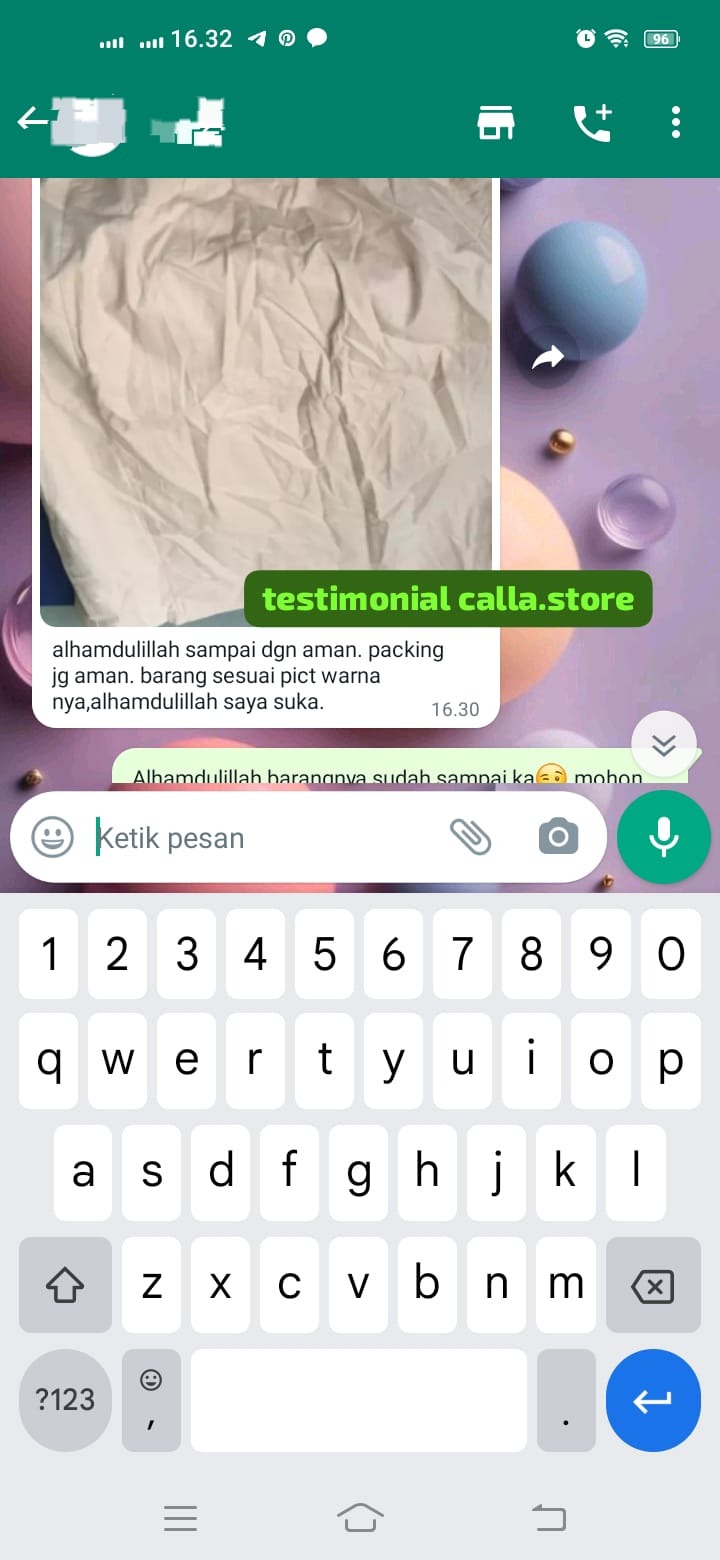Go back using the top-left arrow
Viewport: 720px width, 1560px height.
pyautogui.click(x=32, y=121)
